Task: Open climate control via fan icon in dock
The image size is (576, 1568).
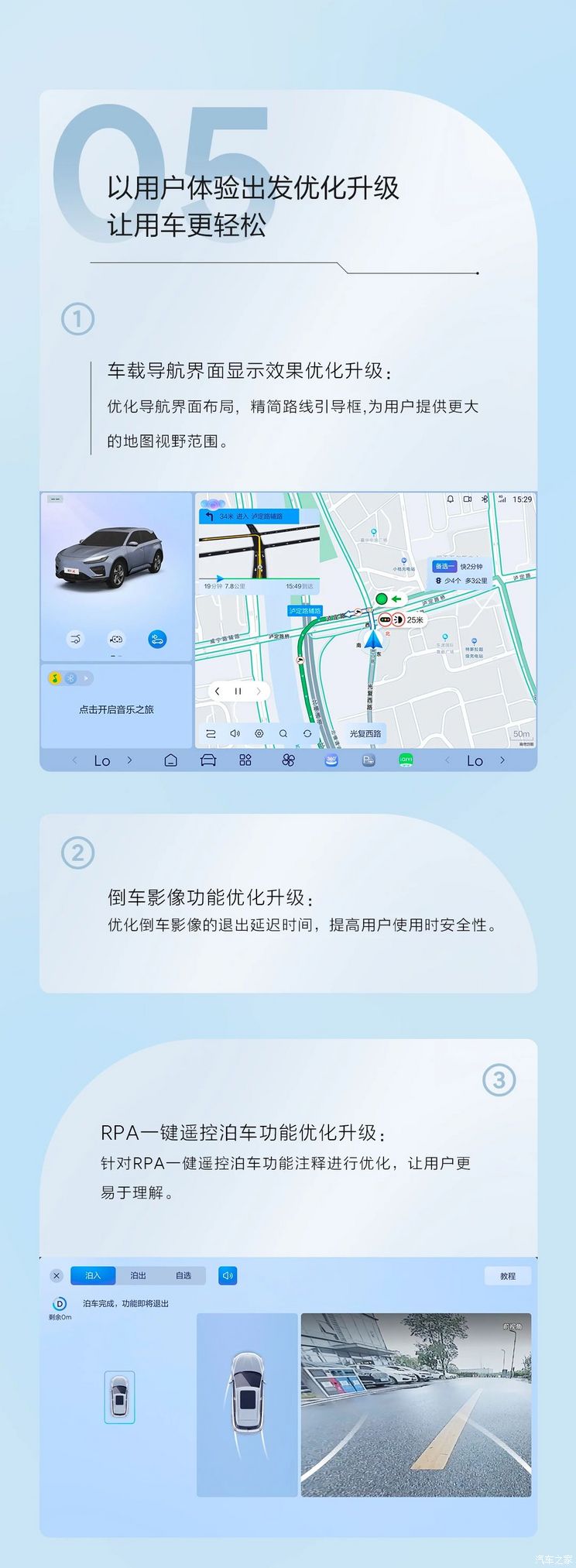Action: click(287, 760)
